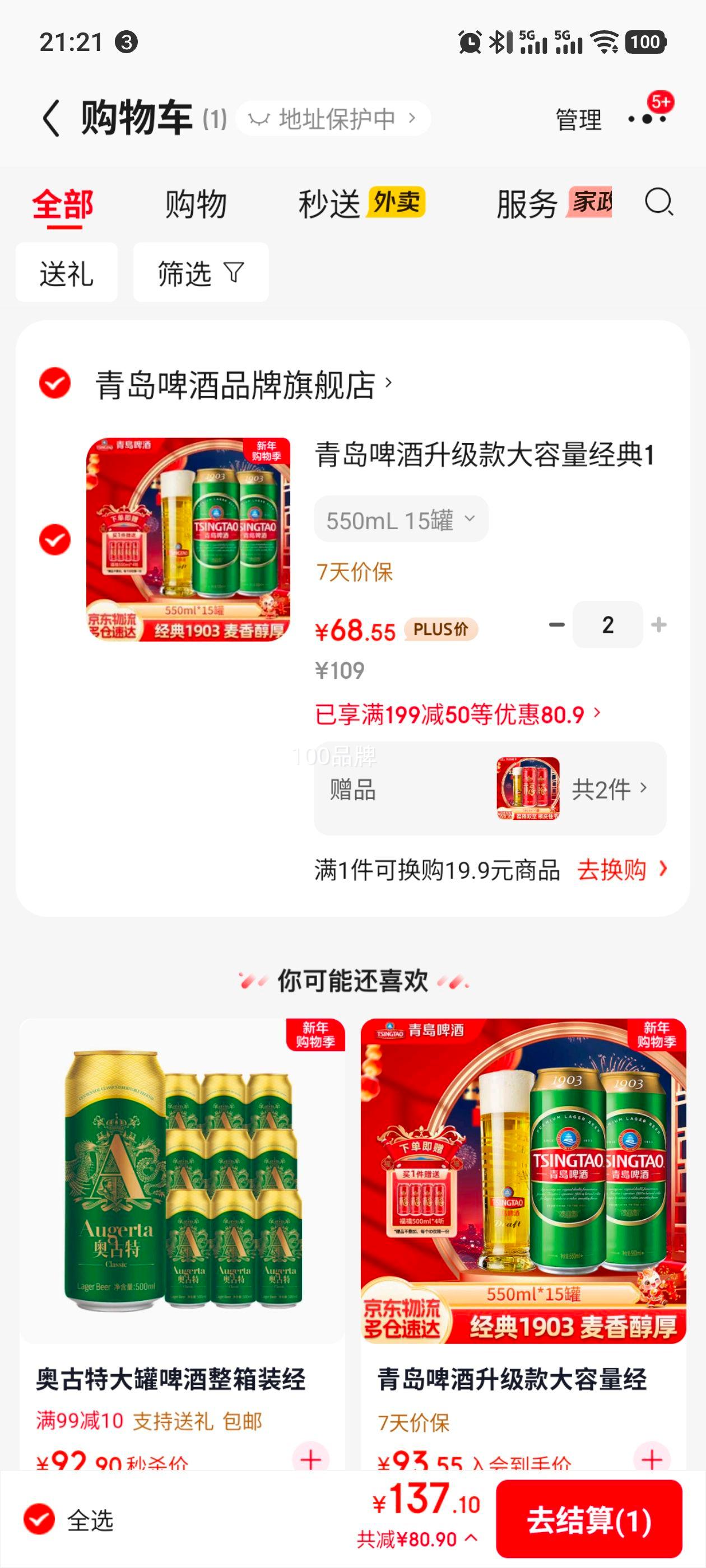The image size is (706, 1568).
Task: Tap 管理 to manage the cart
Action: click(578, 119)
